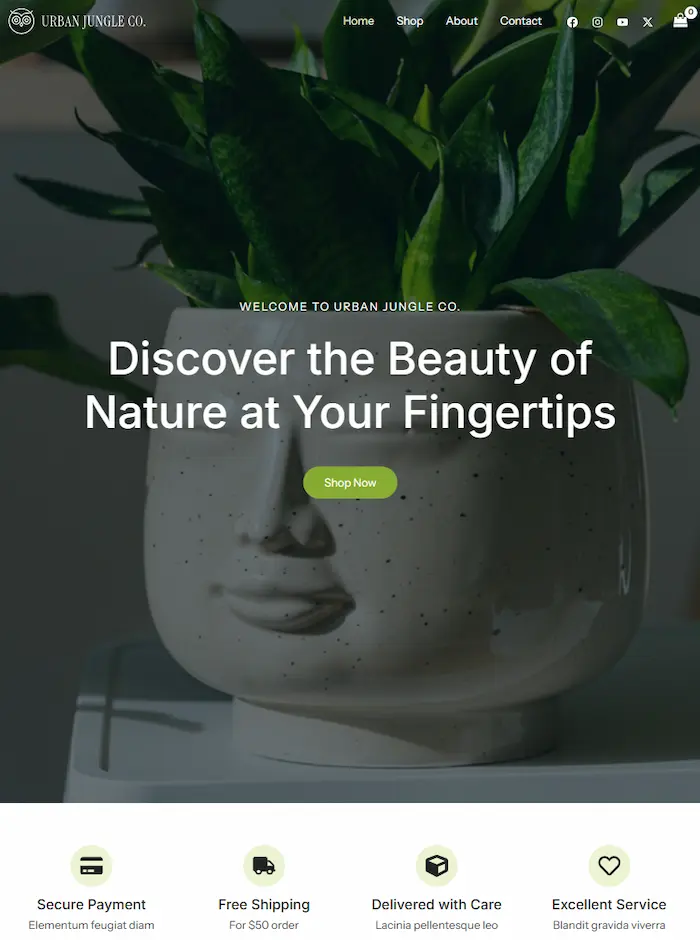The height and width of the screenshot is (940, 700).
Task: Tap the Shop Now button
Action: (350, 483)
